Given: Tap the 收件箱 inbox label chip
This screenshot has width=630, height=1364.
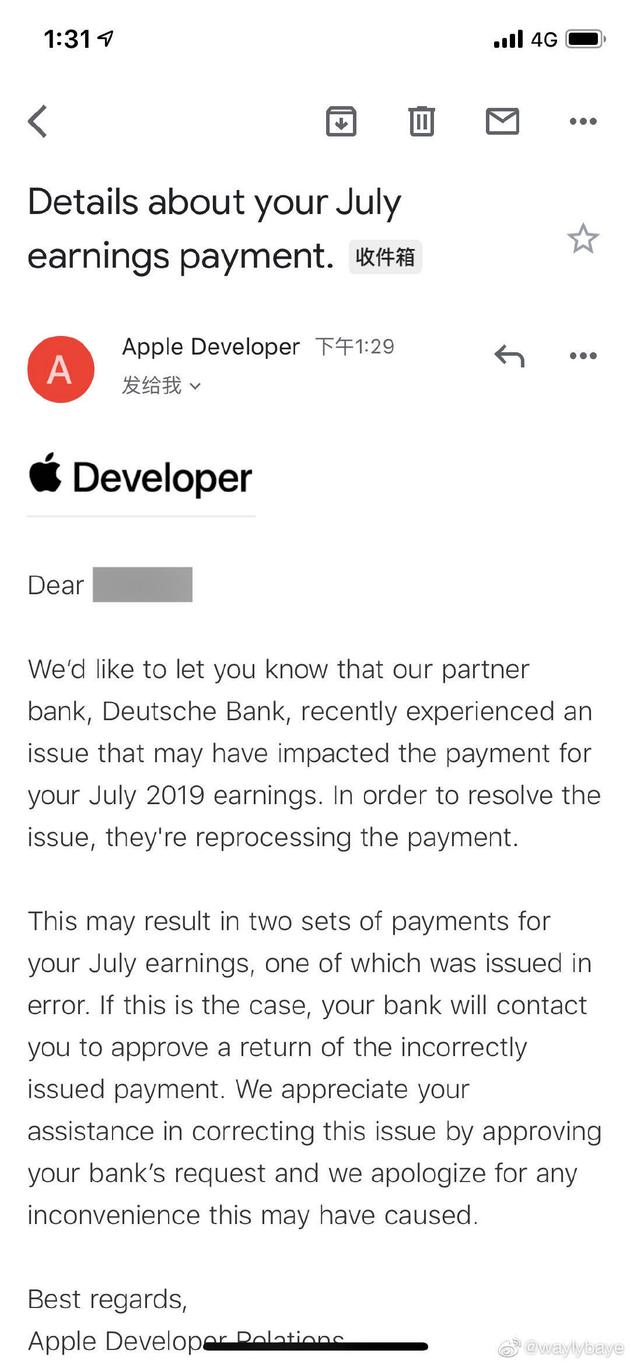Looking at the screenshot, I should coord(385,258).
